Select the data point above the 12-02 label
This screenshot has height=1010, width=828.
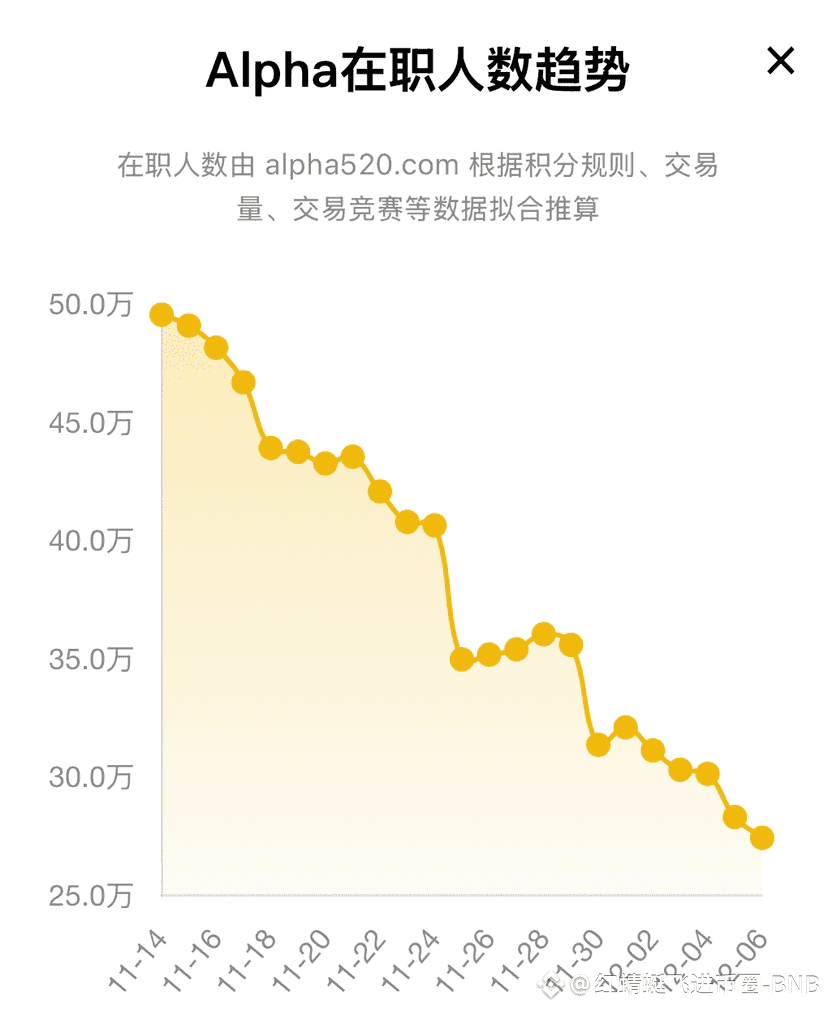point(652,747)
